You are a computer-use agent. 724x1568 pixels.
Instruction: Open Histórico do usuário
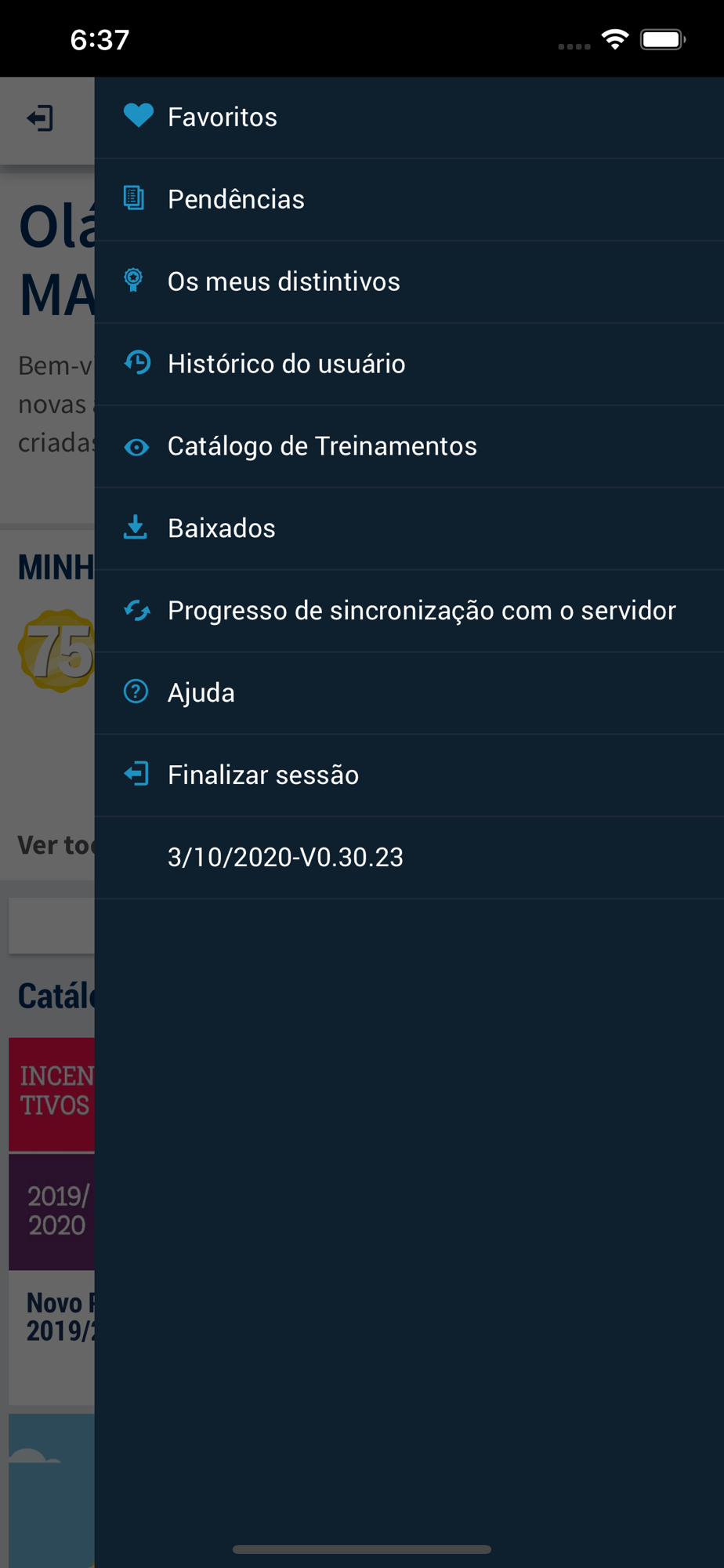click(x=409, y=365)
